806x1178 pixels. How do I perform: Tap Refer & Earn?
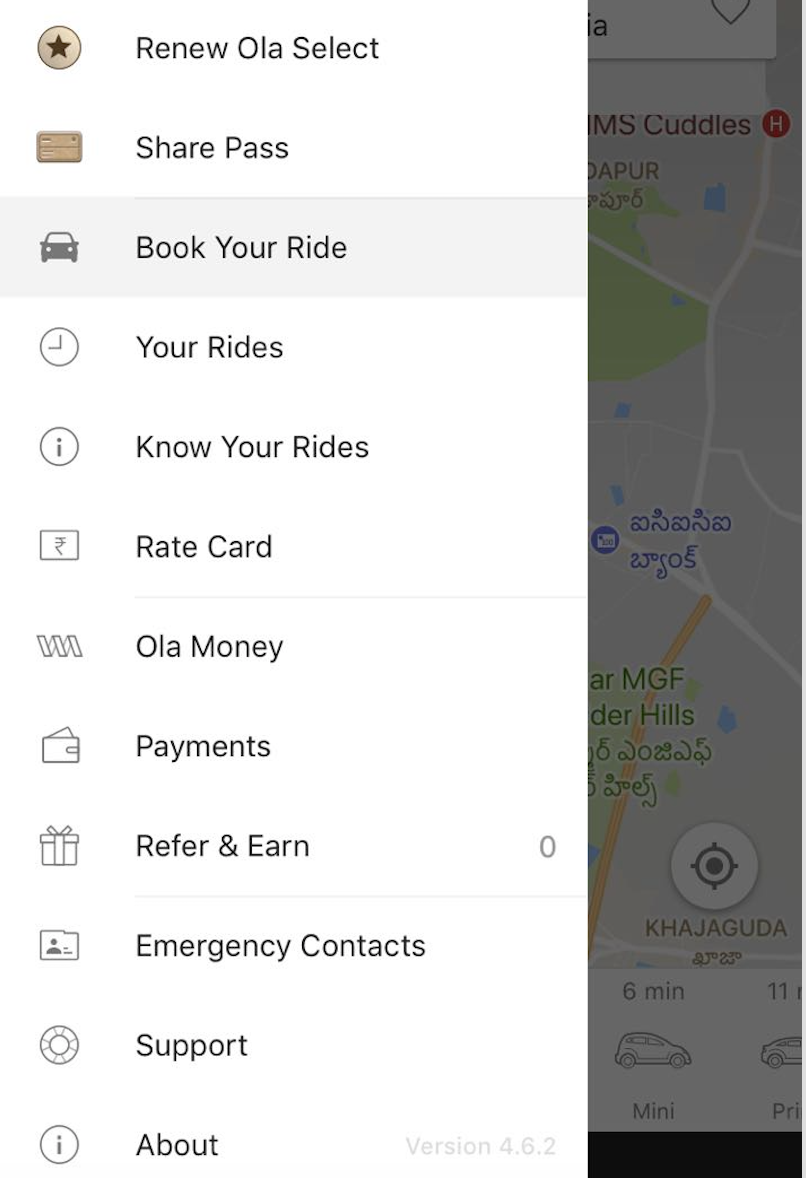(x=222, y=846)
